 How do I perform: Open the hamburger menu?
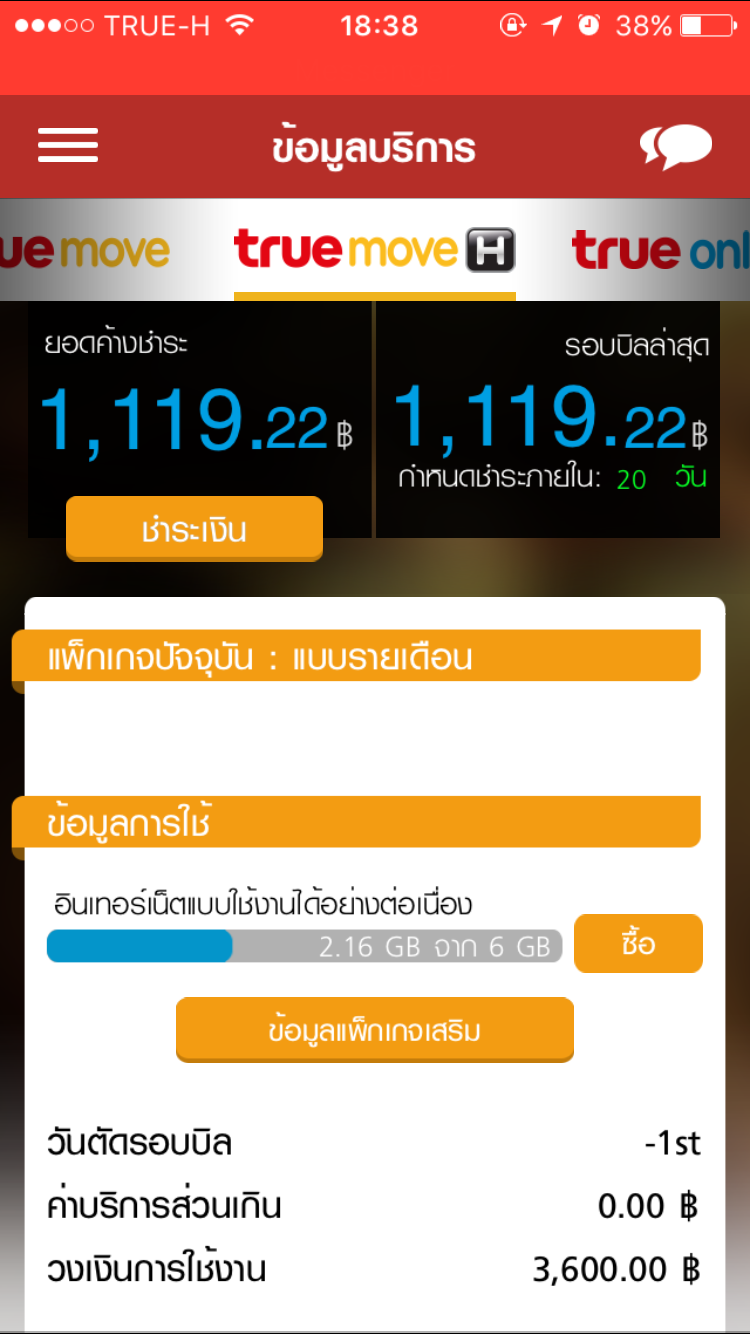(x=68, y=146)
